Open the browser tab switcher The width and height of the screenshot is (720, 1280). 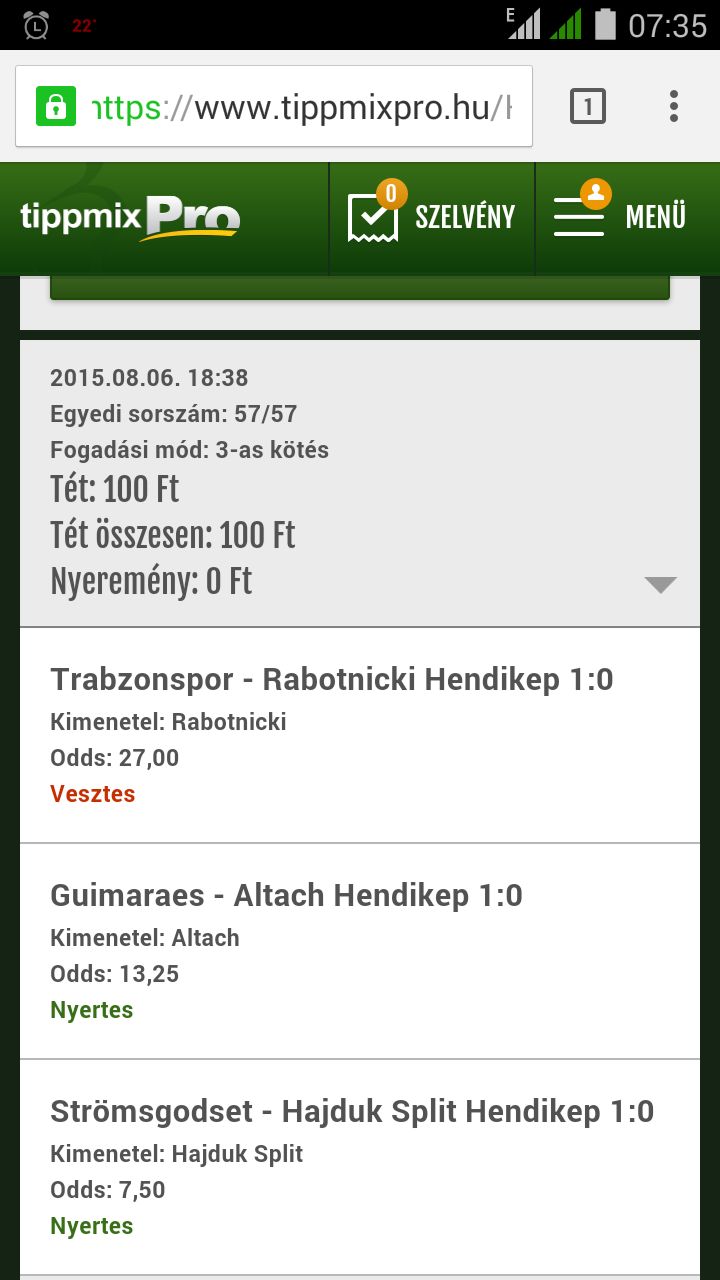[x=588, y=106]
